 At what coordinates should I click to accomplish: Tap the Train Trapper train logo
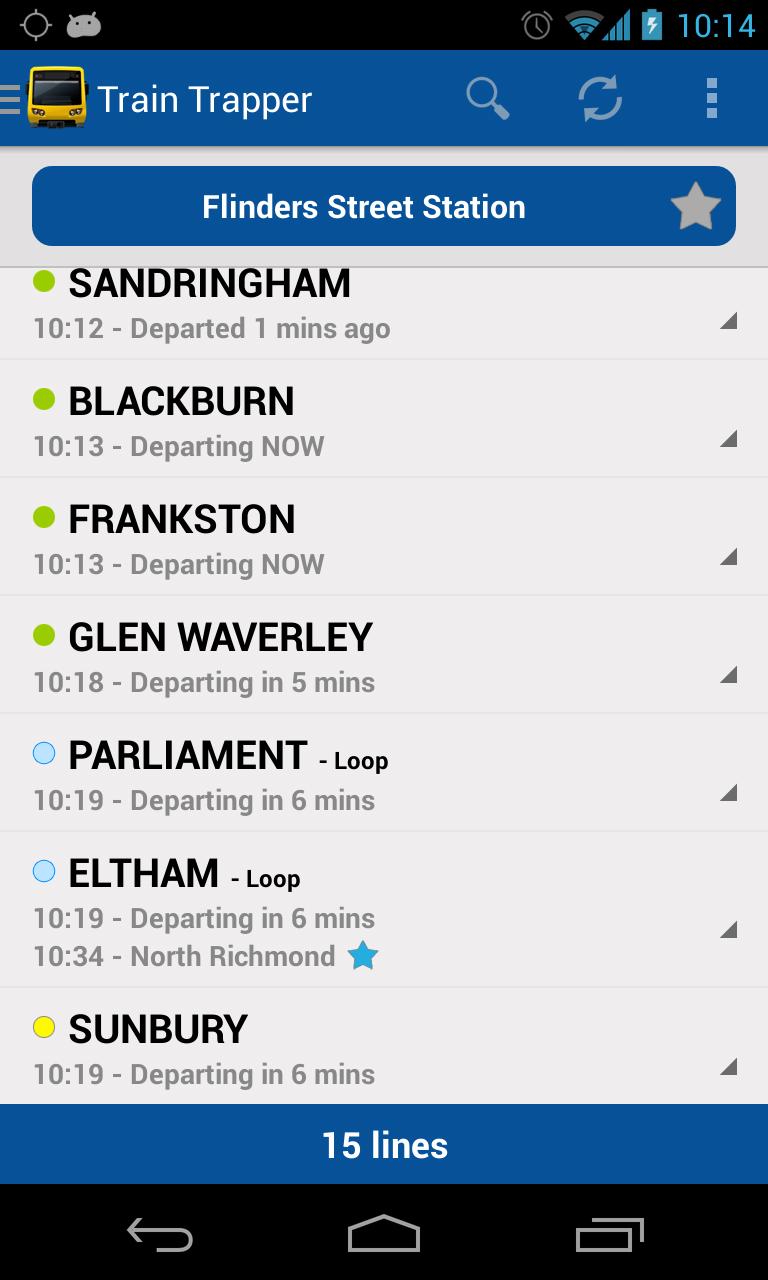pos(56,98)
